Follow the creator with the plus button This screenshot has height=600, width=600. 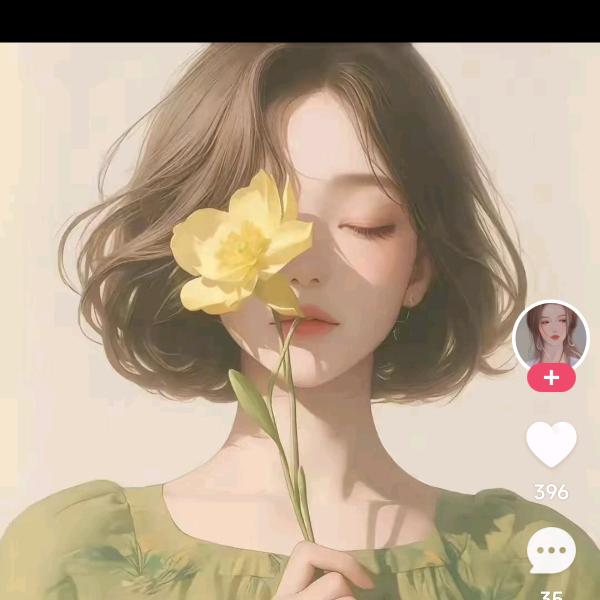tap(551, 378)
